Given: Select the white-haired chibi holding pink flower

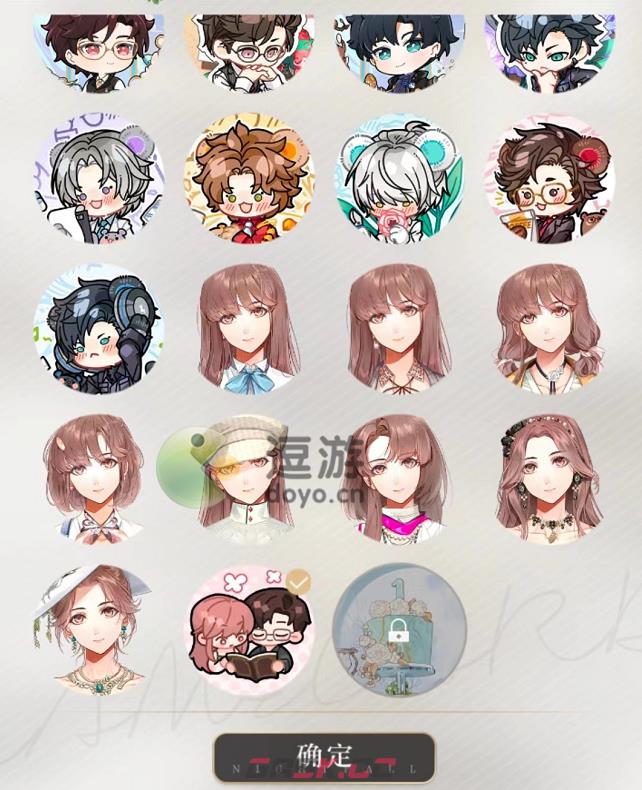Looking at the screenshot, I should click(399, 179).
